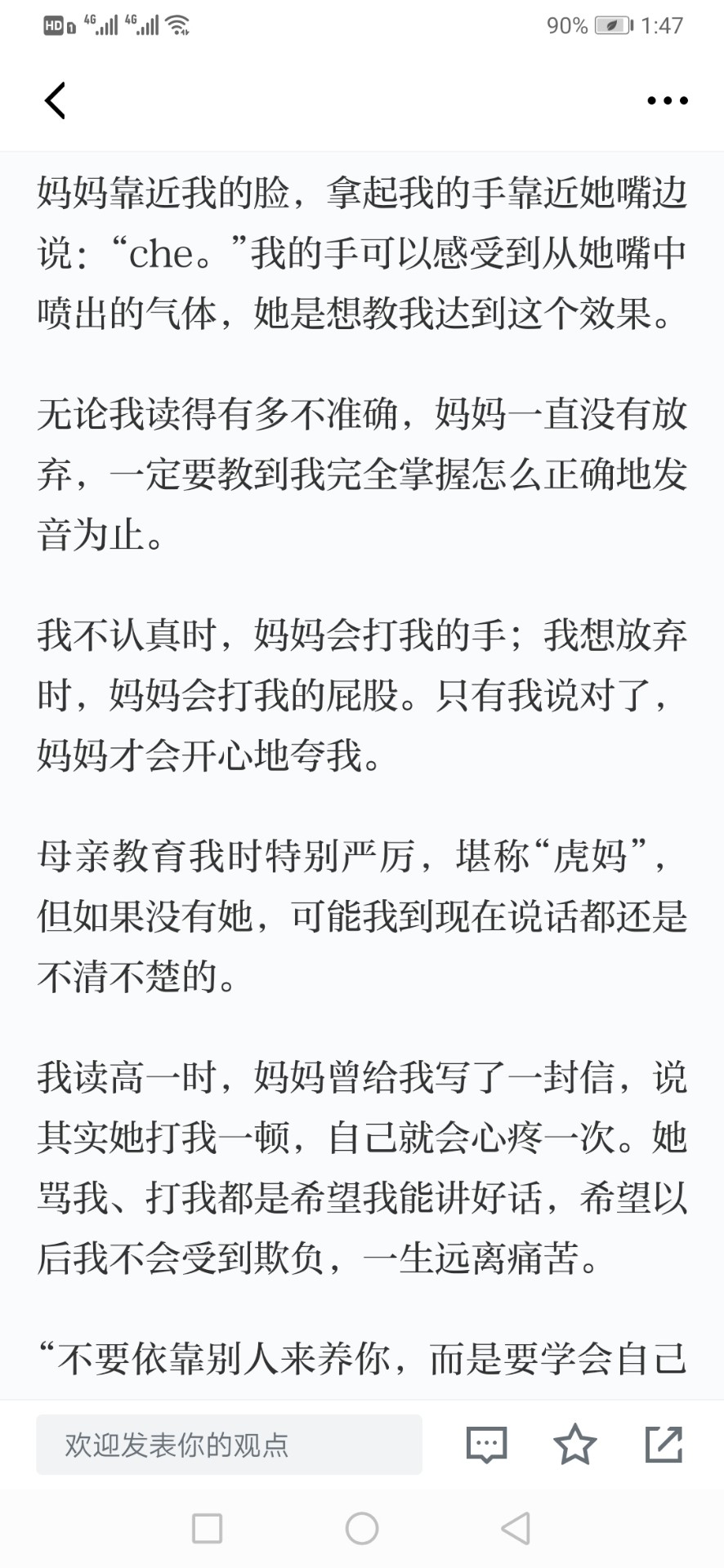The width and height of the screenshot is (724, 1568).
Task: Favorite this article with the star
Action: click(575, 1444)
